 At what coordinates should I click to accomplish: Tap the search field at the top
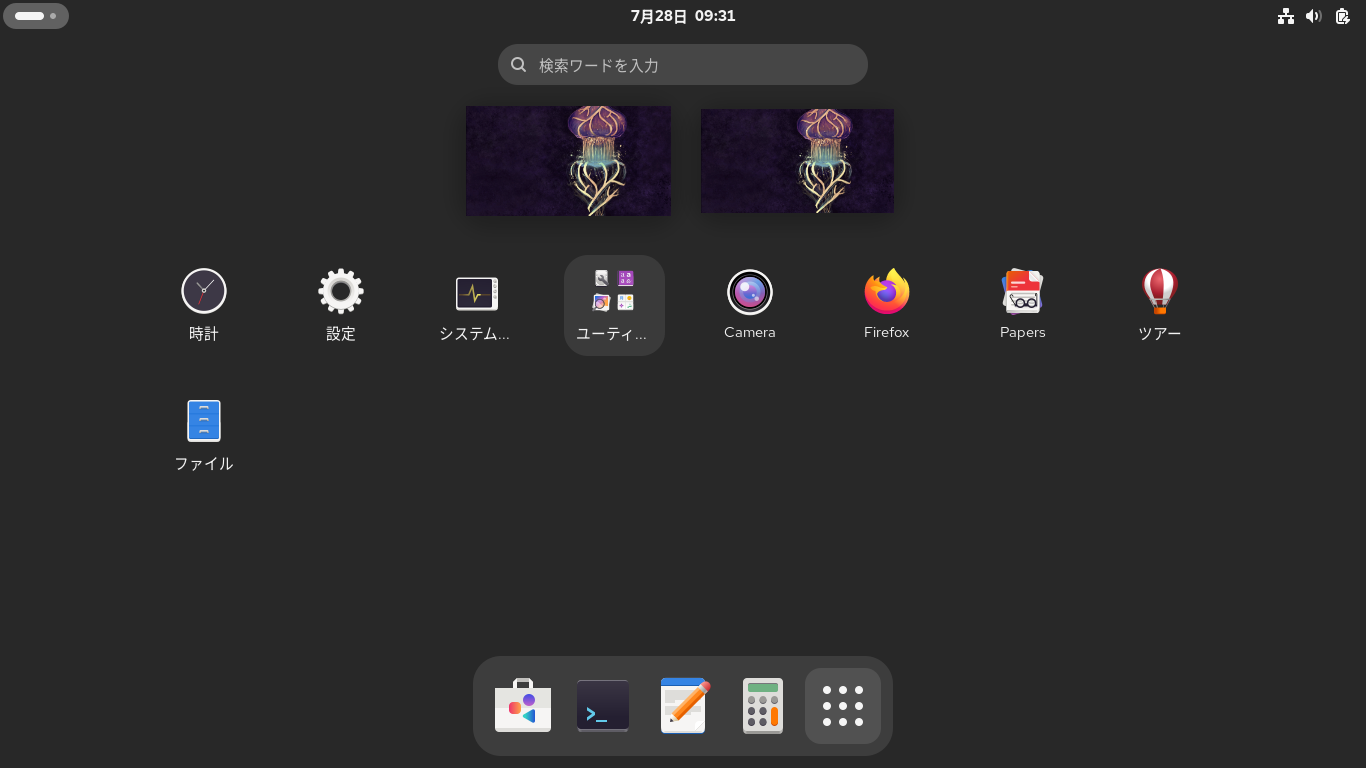point(683,65)
